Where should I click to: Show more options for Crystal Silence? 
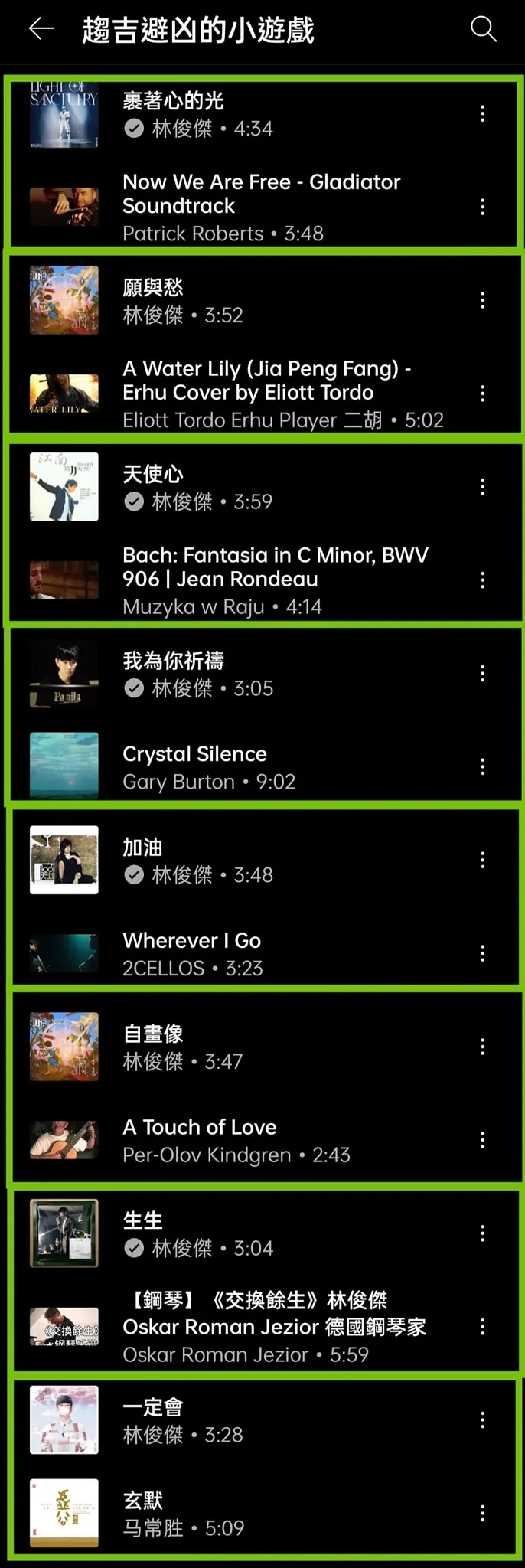(482, 767)
